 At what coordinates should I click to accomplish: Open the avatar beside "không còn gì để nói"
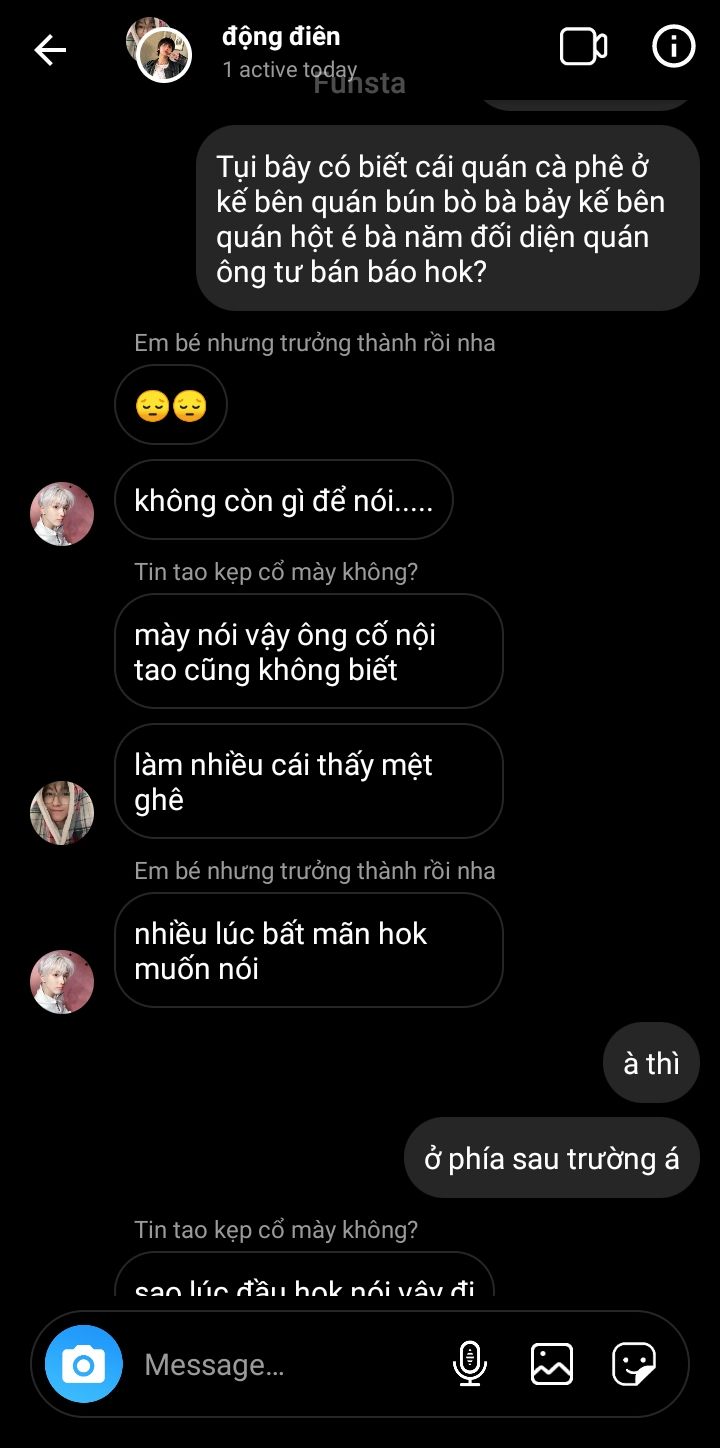point(62,514)
